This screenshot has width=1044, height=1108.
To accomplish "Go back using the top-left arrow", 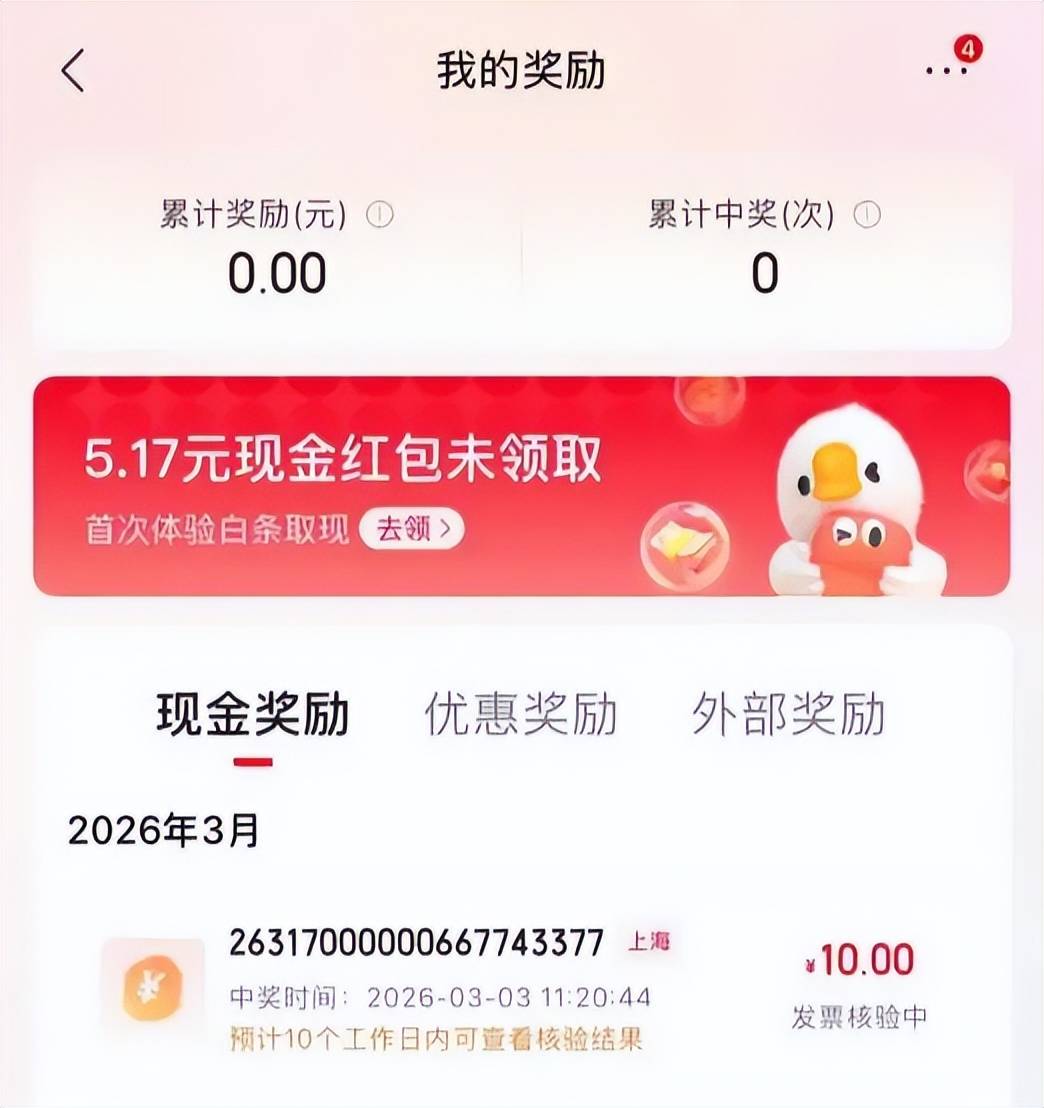I will 73,72.
